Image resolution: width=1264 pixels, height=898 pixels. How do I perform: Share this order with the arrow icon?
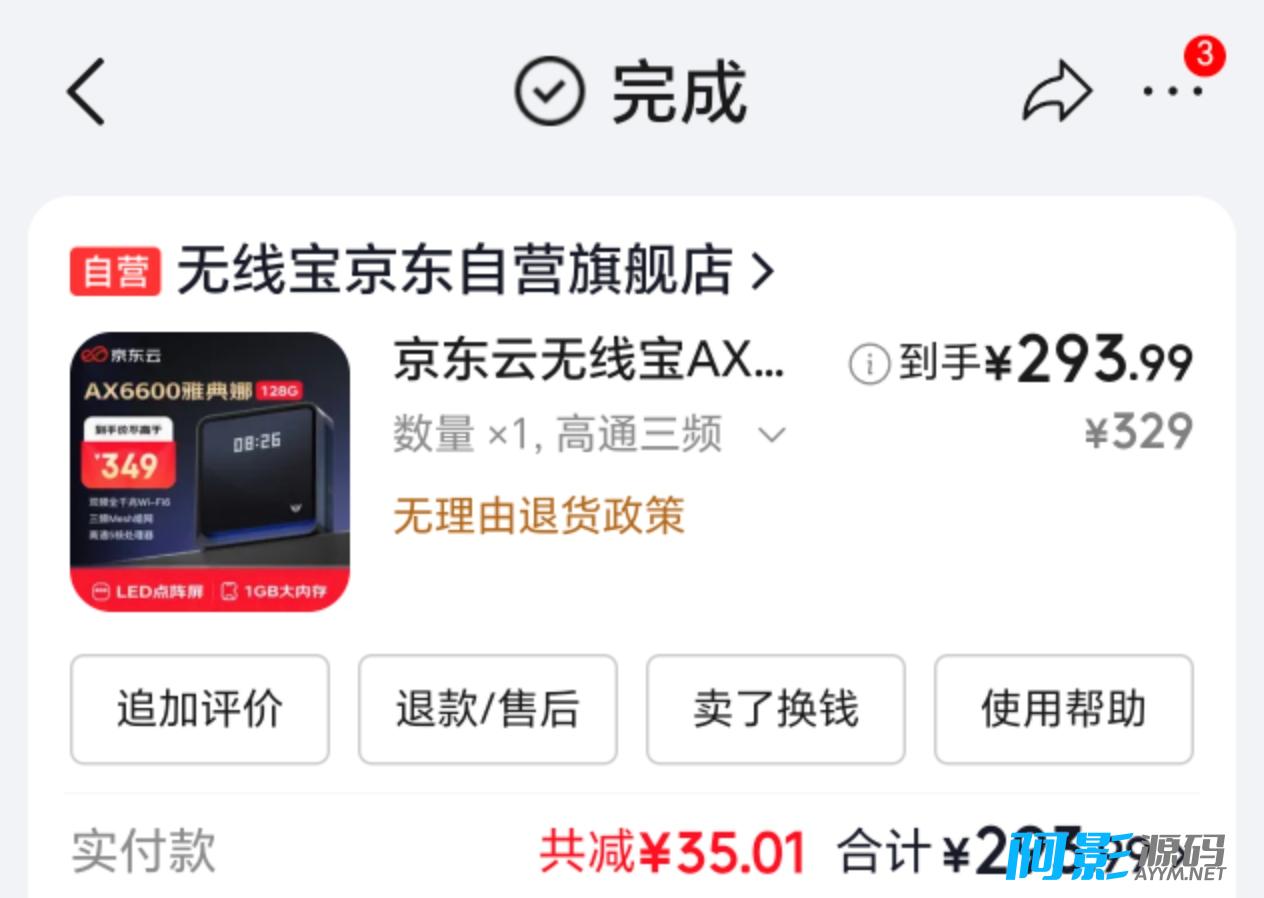(x=1056, y=91)
